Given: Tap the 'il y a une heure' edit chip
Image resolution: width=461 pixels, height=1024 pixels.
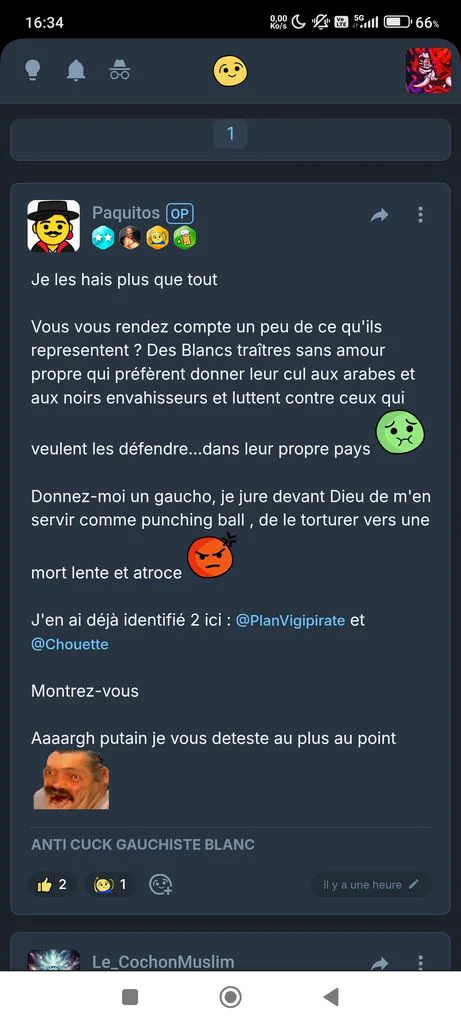Looking at the screenshot, I should [372, 885].
